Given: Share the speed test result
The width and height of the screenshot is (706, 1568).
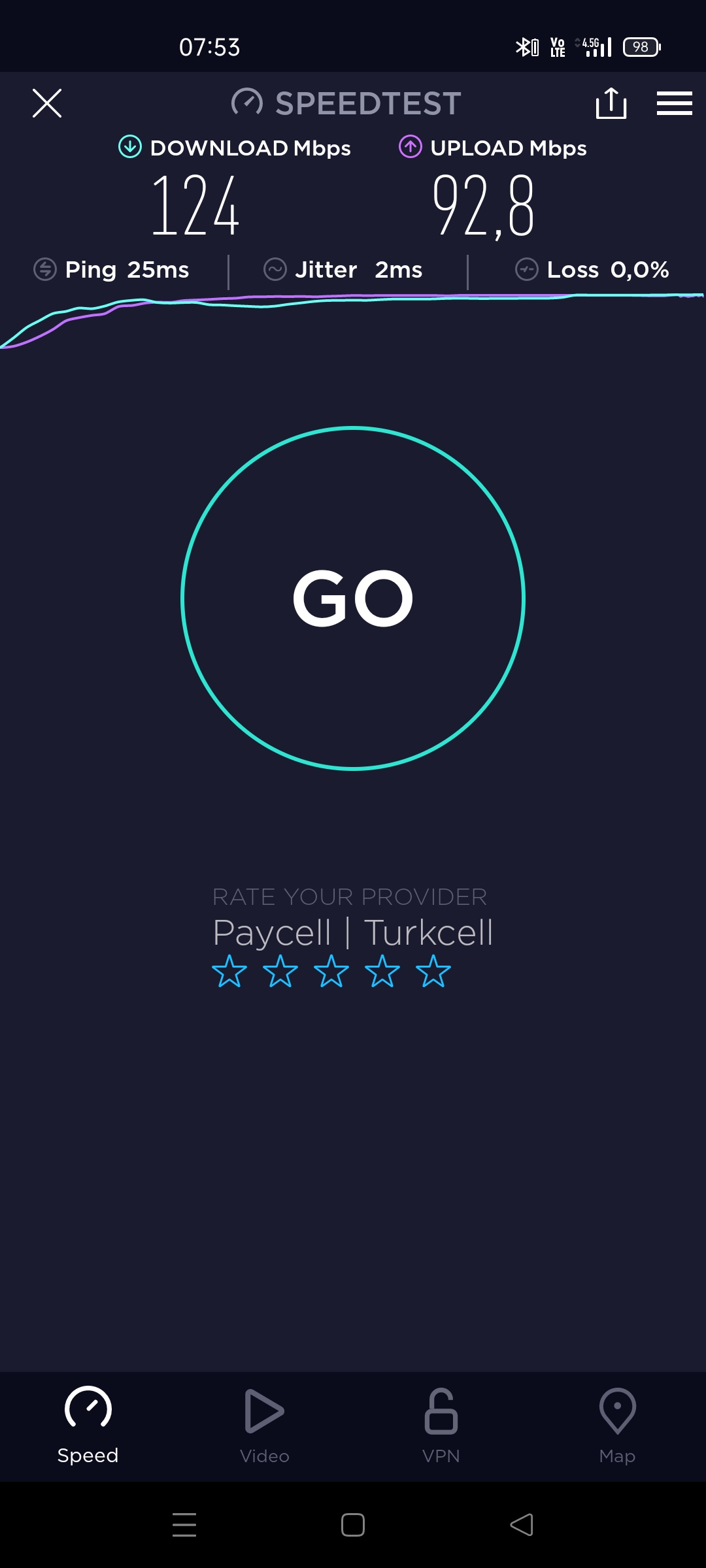Looking at the screenshot, I should click(611, 103).
